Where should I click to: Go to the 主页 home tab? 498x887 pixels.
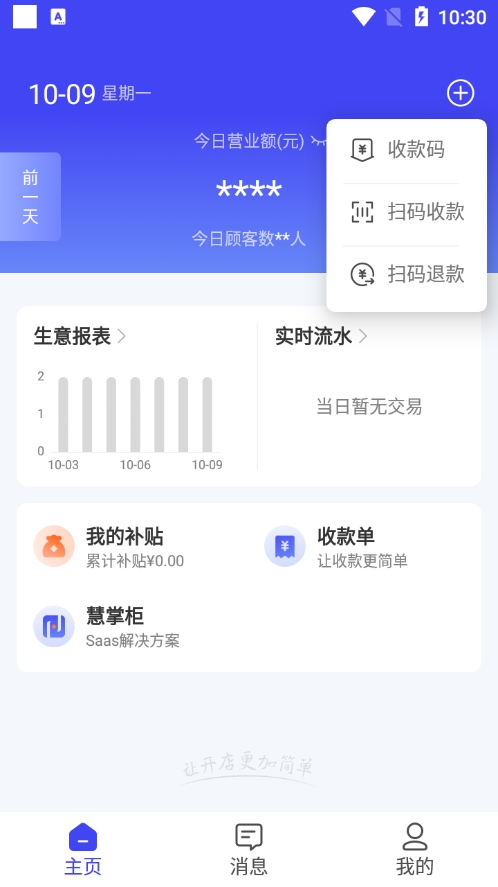tap(83, 849)
